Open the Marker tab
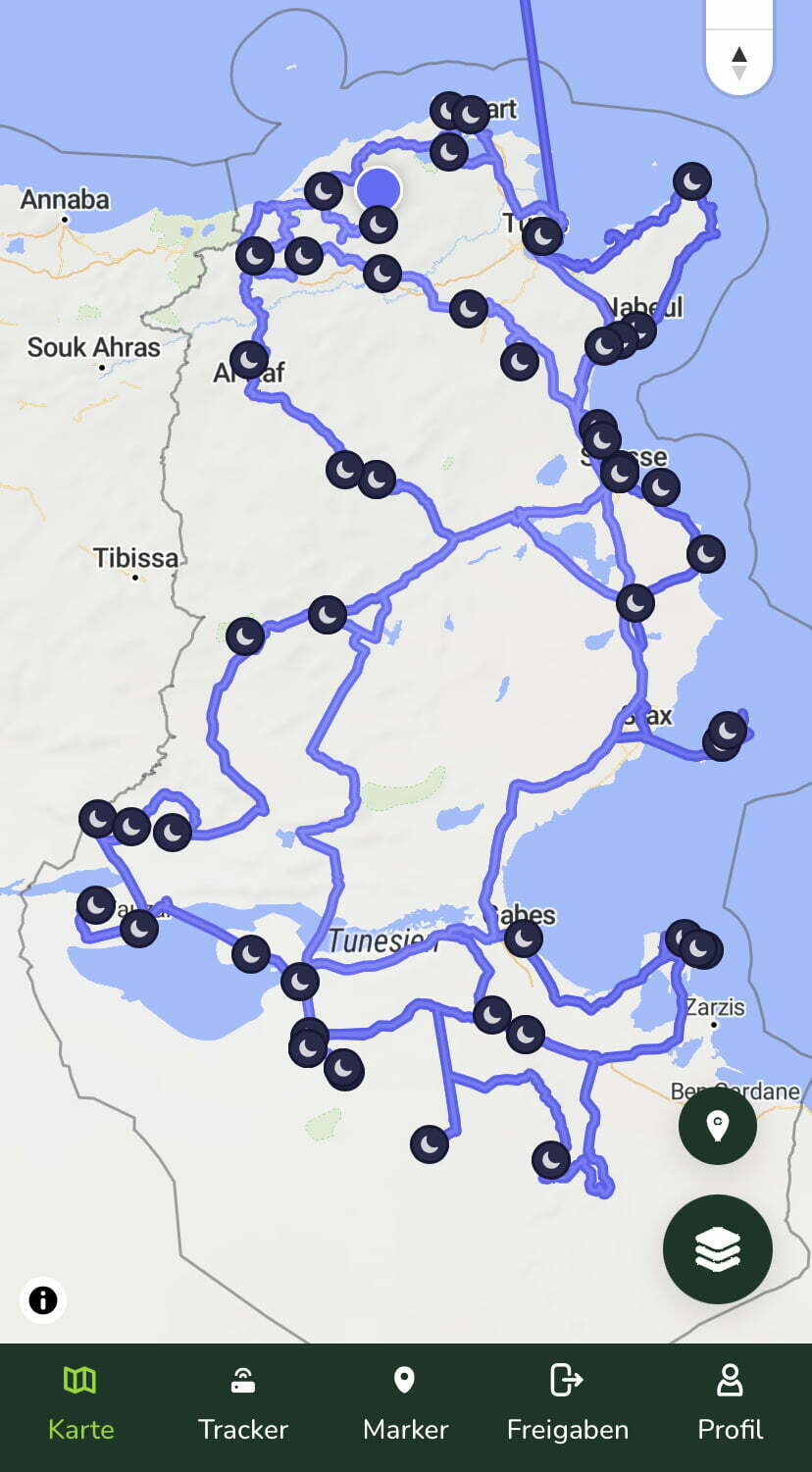Image resolution: width=812 pixels, height=1472 pixels. [x=405, y=1403]
